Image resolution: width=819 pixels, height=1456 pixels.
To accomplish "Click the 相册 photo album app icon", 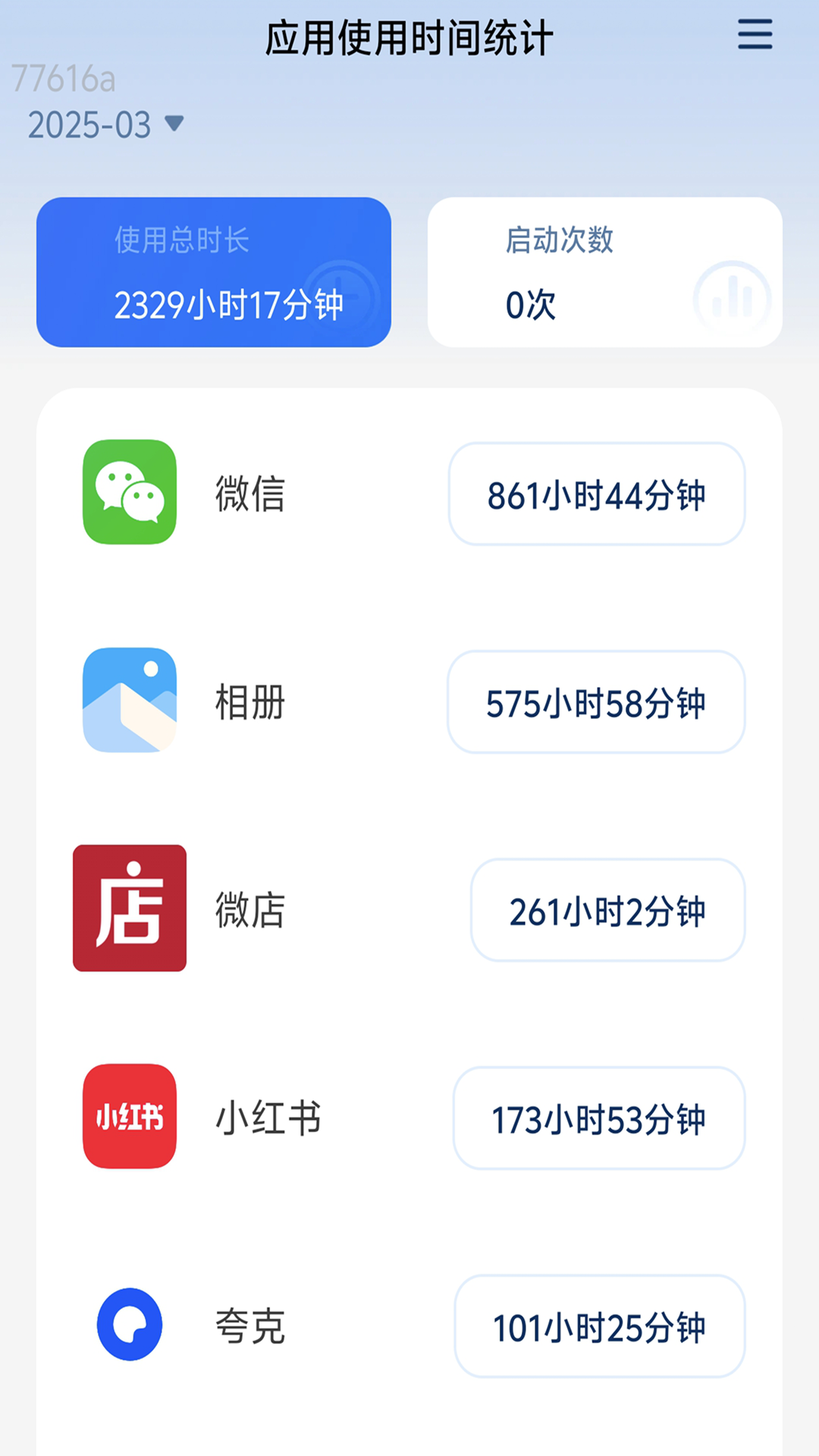I will click(130, 701).
